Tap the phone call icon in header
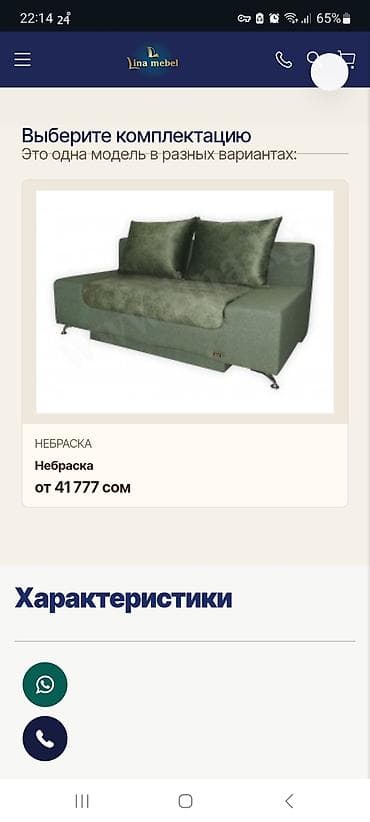 [x=284, y=60]
